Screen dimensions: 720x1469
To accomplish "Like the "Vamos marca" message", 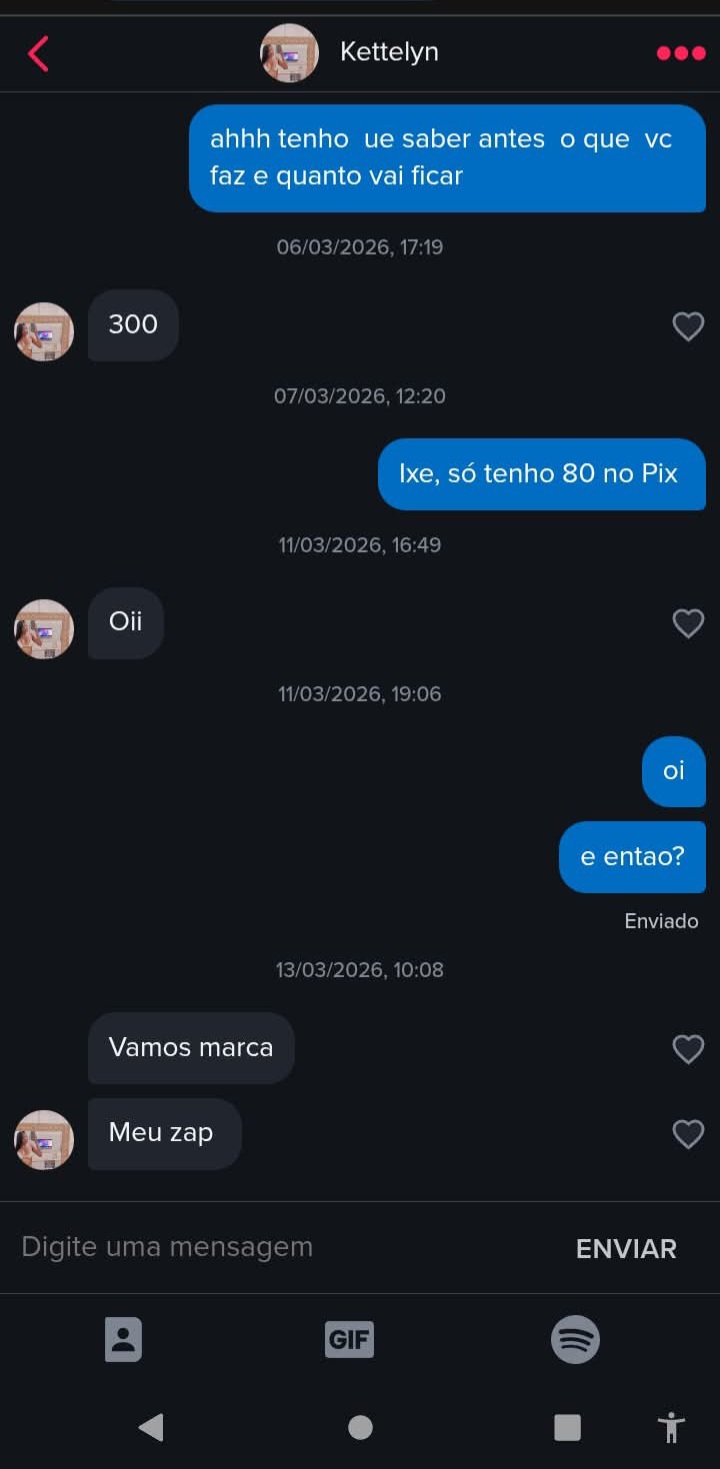I will [x=688, y=1048].
